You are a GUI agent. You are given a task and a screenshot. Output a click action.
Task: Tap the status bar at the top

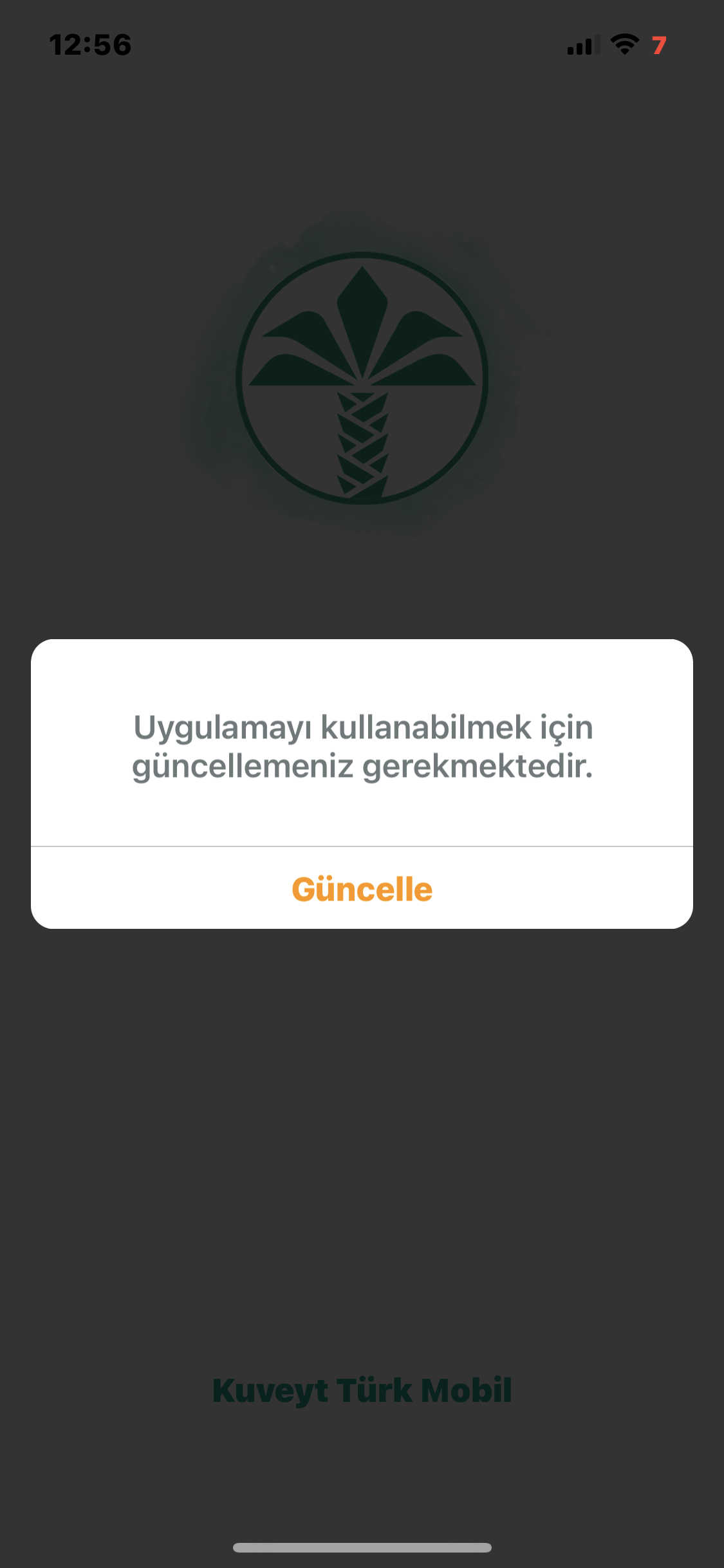(362, 44)
